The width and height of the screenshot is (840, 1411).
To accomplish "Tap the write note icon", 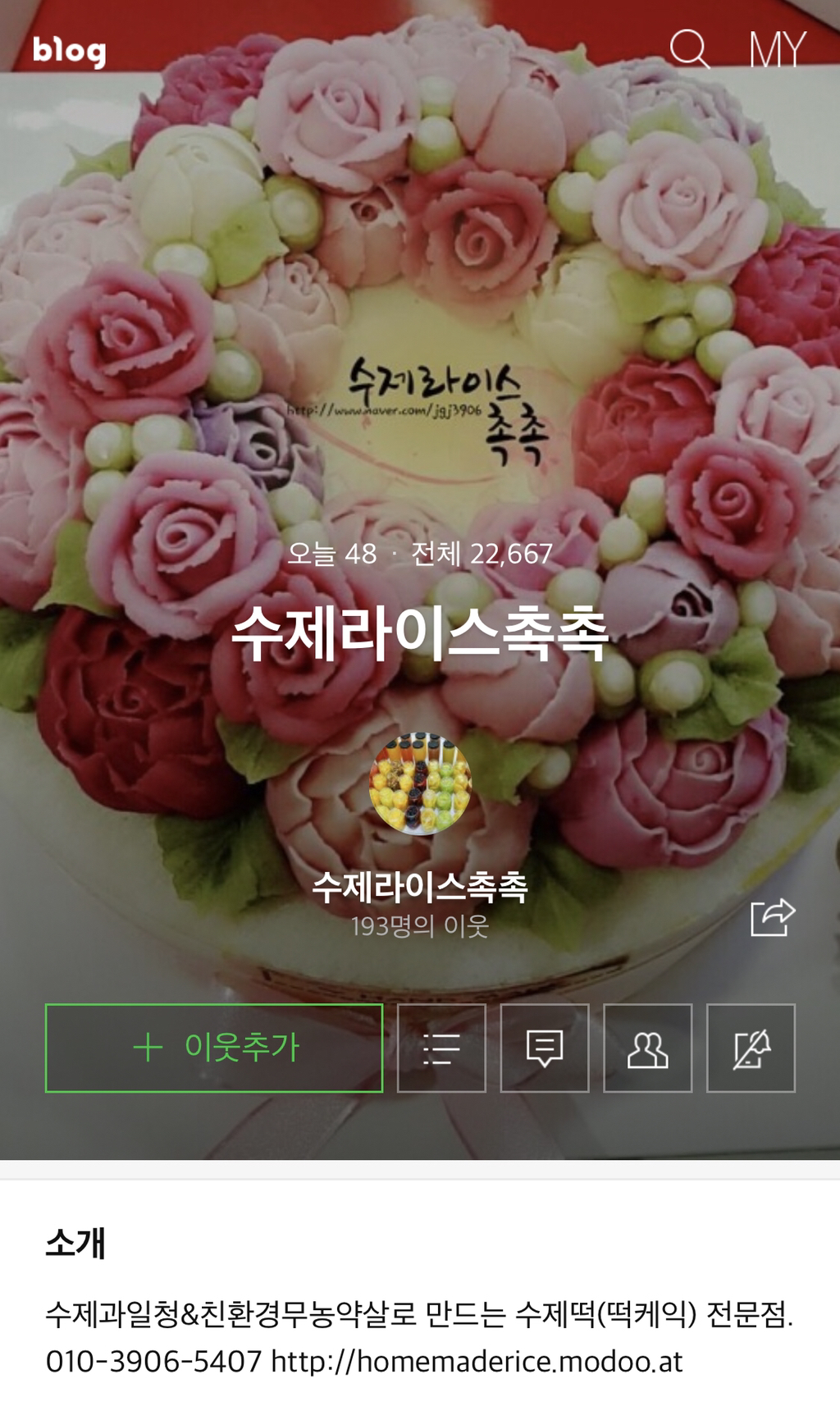I will (x=751, y=1048).
